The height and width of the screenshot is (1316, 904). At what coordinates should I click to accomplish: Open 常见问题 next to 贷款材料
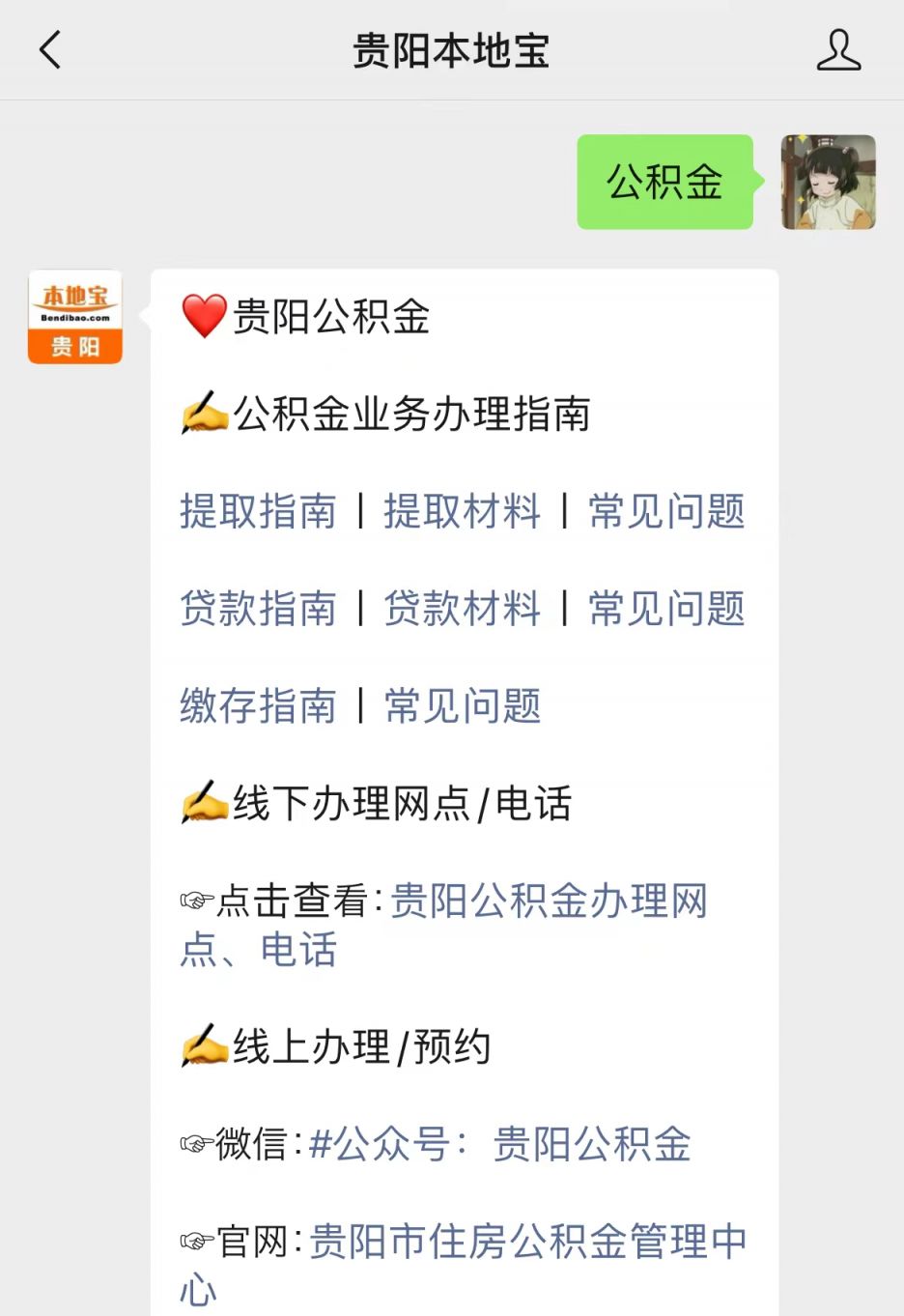(666, 609)
